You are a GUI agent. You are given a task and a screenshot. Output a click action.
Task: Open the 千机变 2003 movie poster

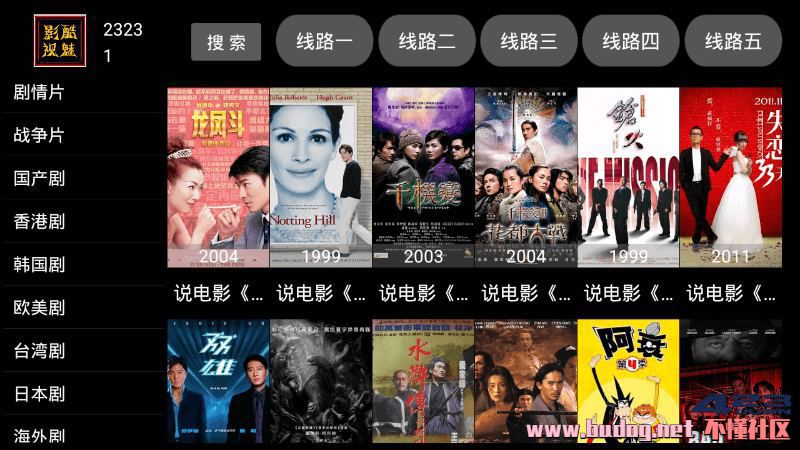coord(423,177)
